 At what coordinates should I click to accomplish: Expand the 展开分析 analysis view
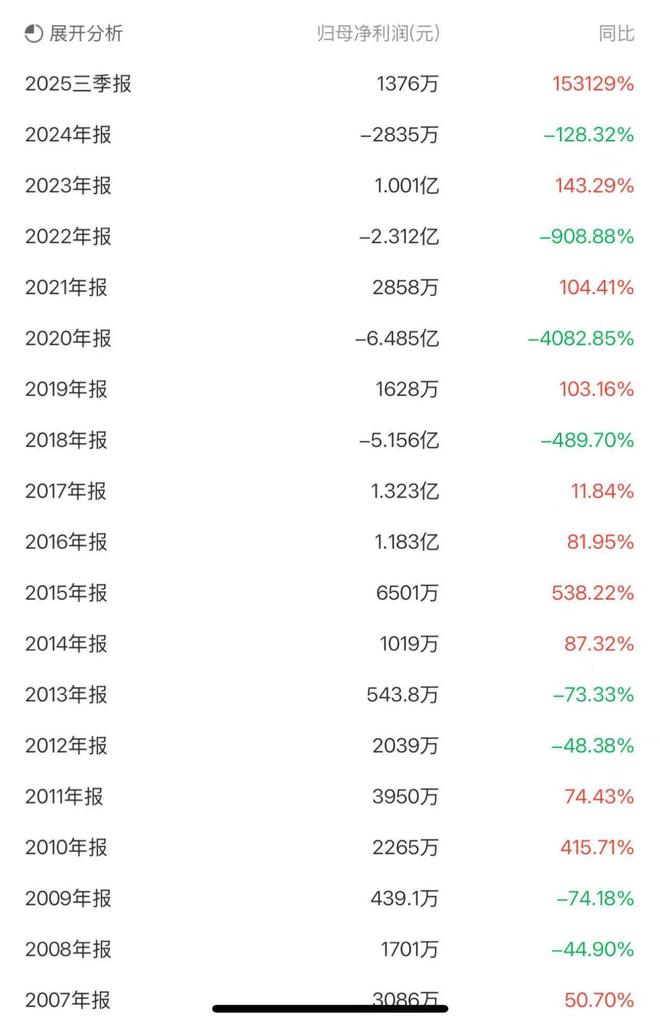click(x=74, y=34)
